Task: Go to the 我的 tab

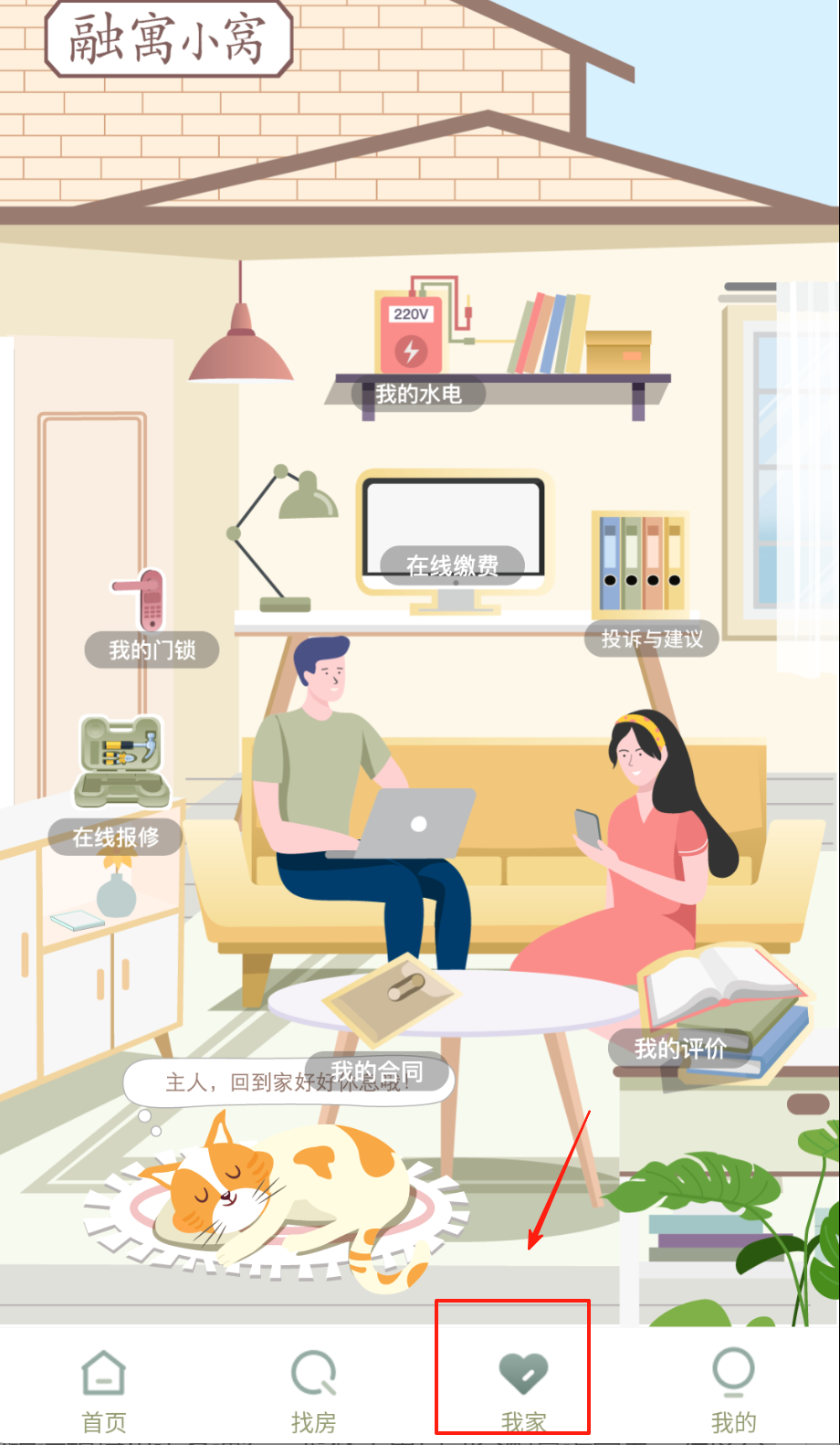Action: click(x=733, y=1390)
